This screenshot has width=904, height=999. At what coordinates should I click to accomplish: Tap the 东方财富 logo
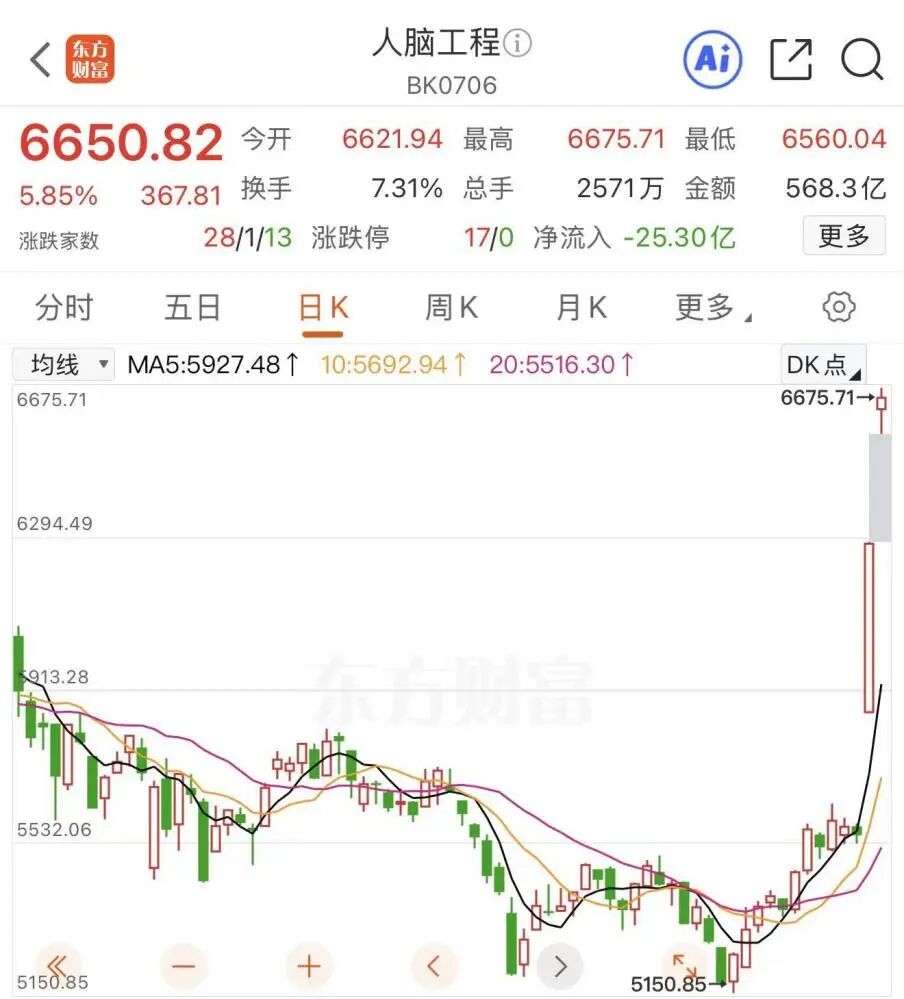pyautogui.click(x=90, y=60)
